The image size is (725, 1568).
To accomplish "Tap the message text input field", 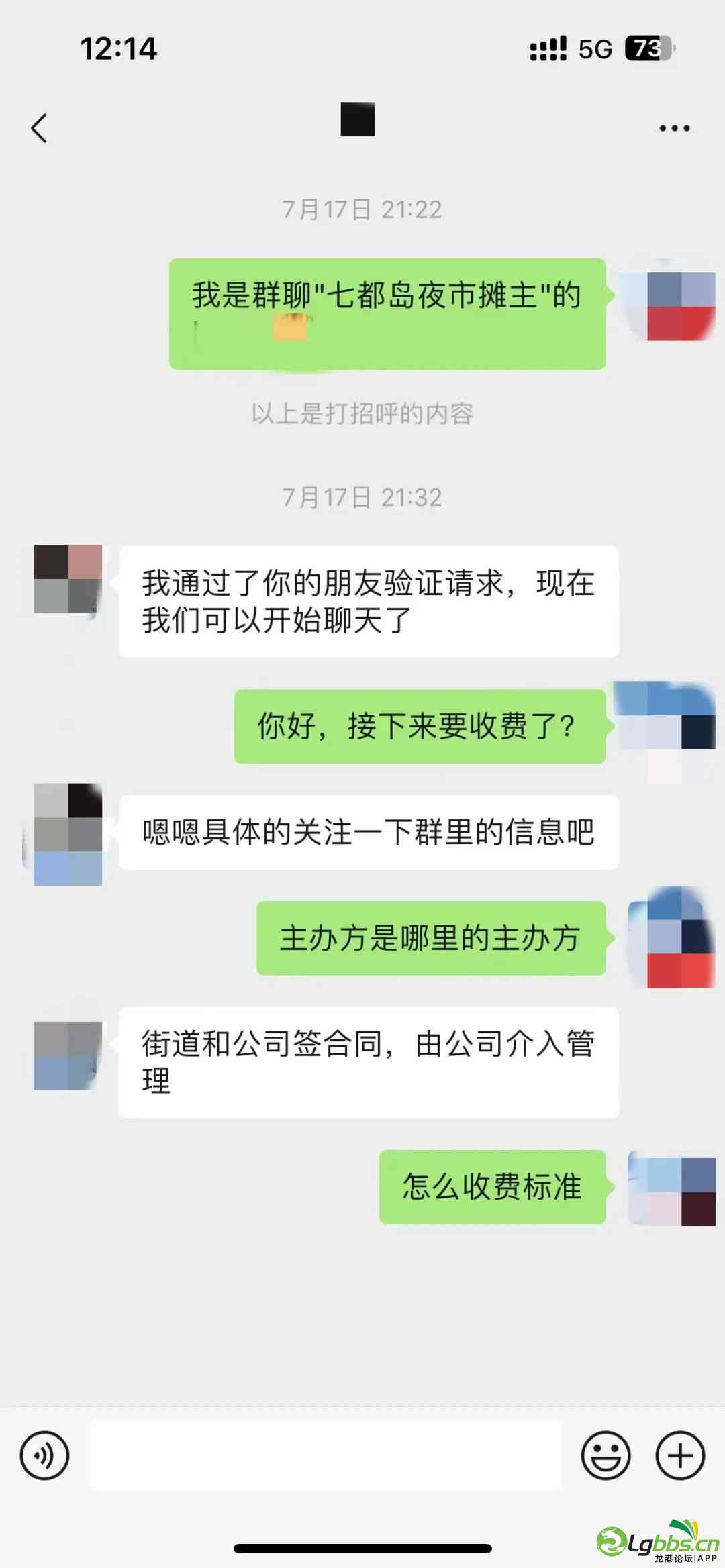I will tap(325, 1455).
